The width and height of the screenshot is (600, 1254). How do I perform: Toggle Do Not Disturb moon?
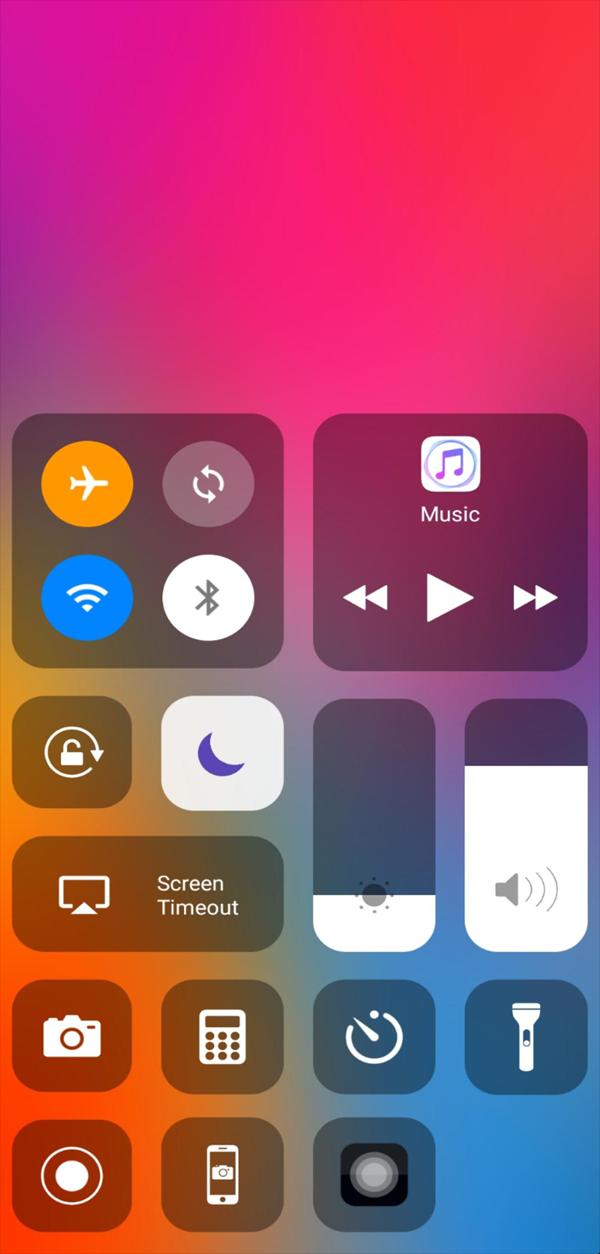point(222,752)
